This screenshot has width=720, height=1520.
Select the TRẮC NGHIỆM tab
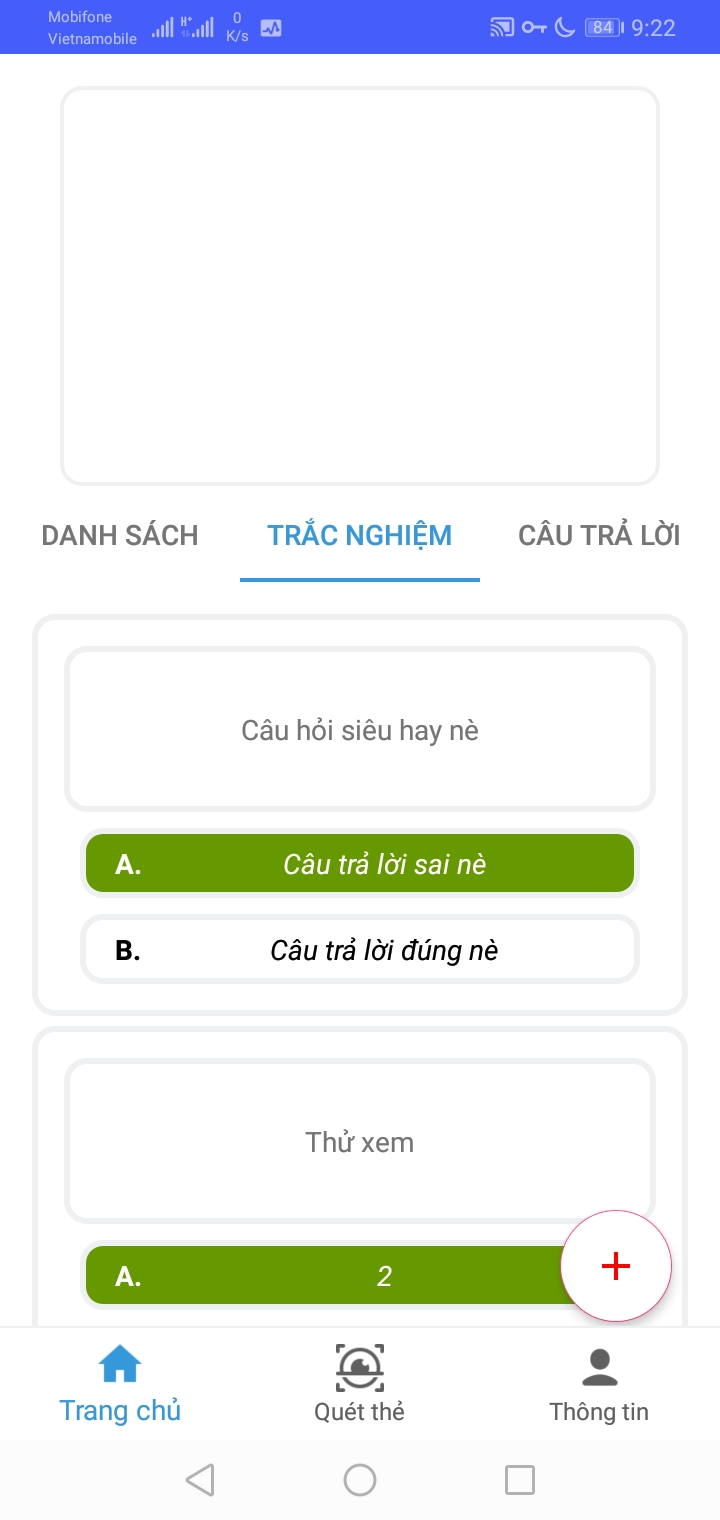click(x=360, y=535)
